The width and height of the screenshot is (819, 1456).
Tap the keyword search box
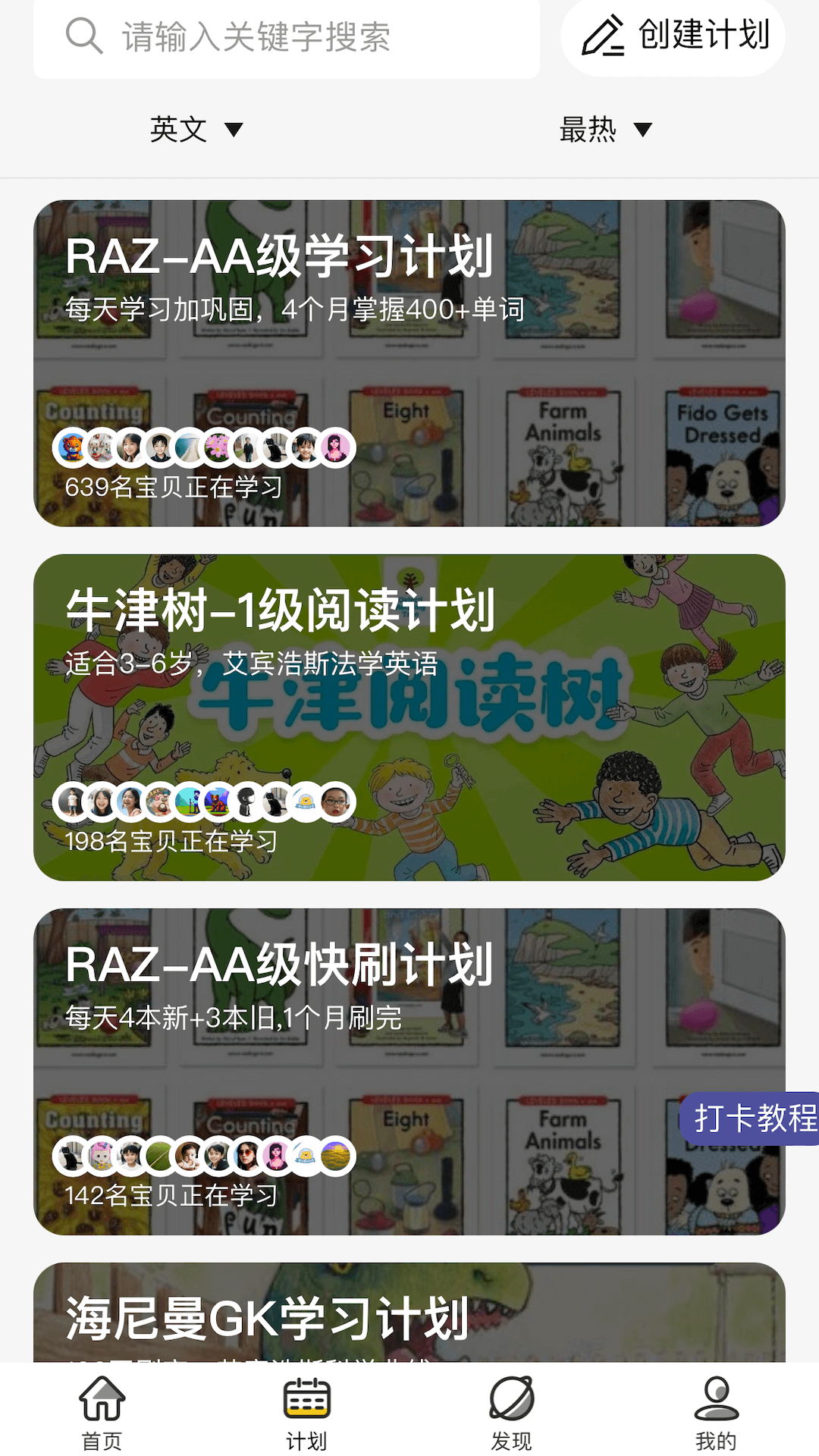[287, 36]
